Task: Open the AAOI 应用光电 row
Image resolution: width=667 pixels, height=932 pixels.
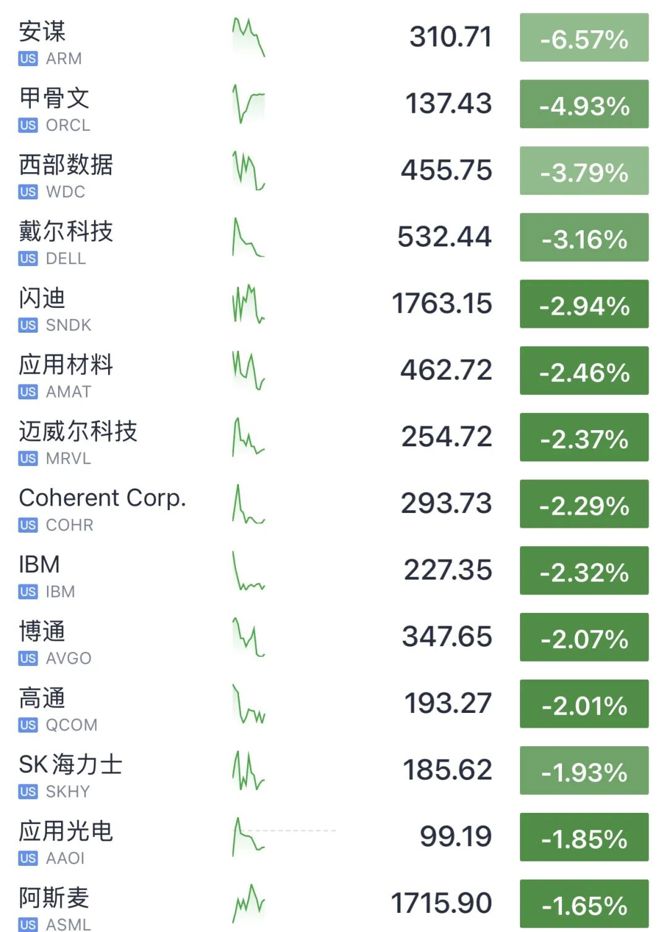Action: coord(334,837)
